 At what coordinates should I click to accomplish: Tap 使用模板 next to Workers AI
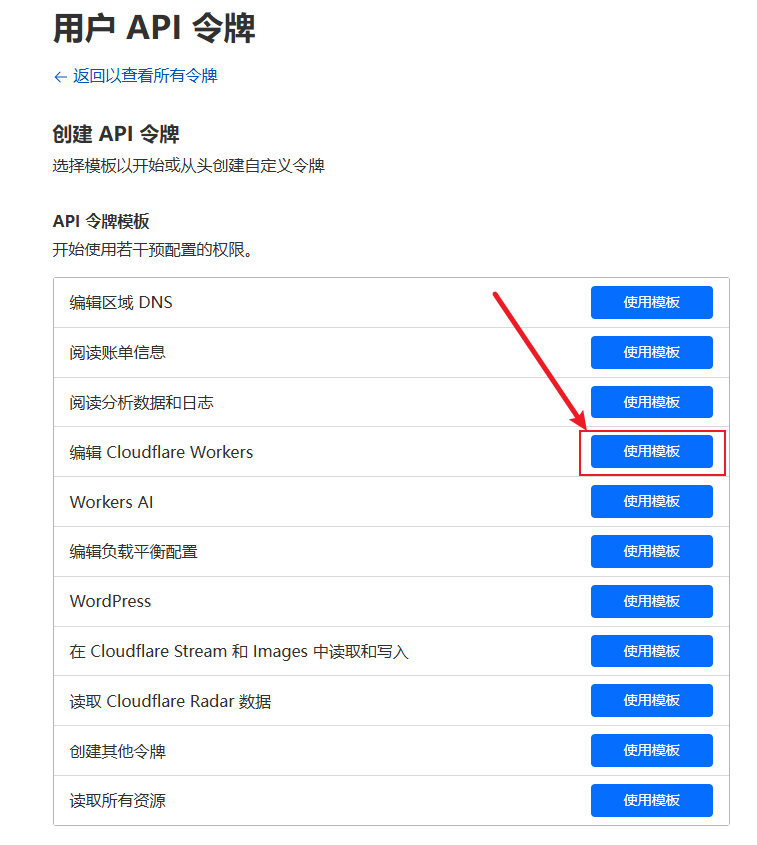coord(651,501)
